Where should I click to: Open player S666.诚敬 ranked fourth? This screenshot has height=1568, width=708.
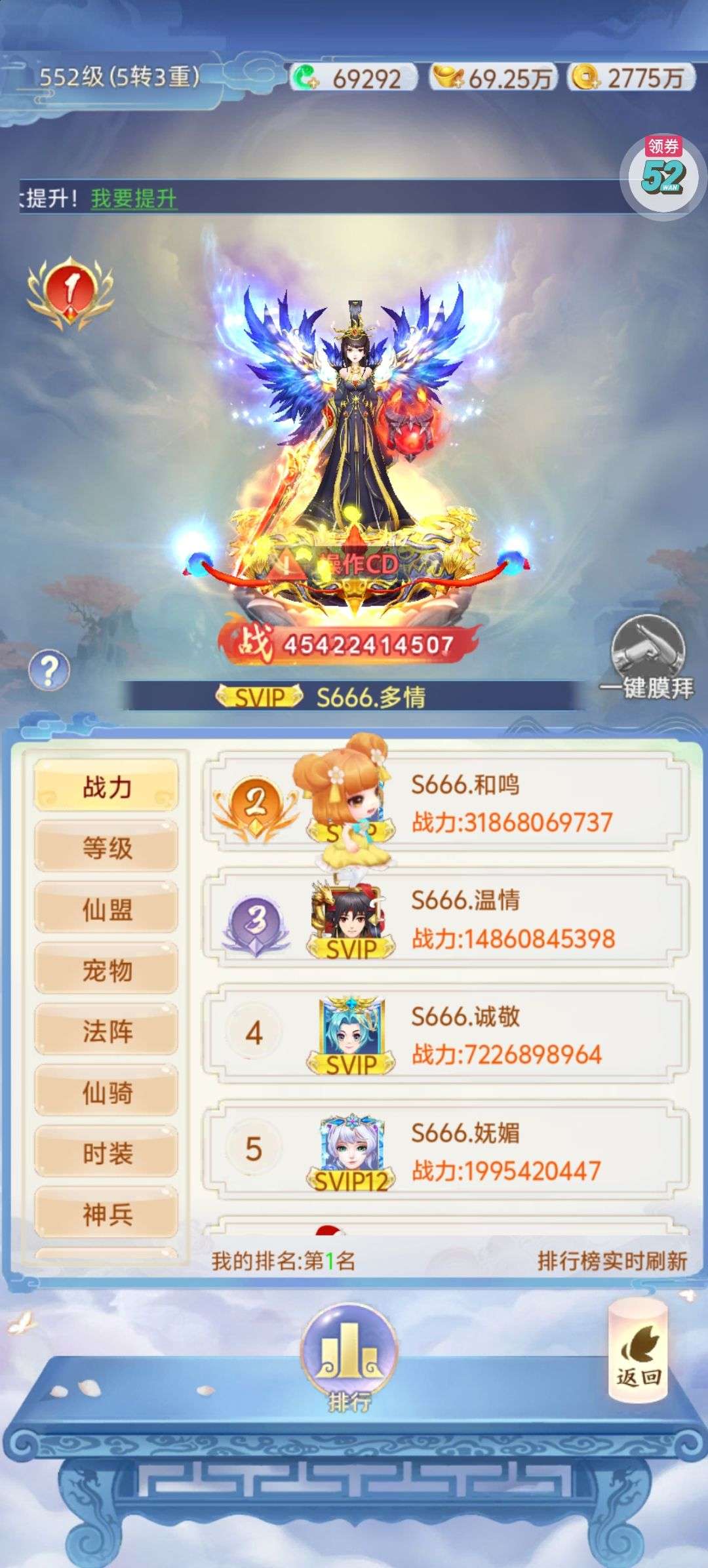pyautogui.click(x=446, y=1034)
